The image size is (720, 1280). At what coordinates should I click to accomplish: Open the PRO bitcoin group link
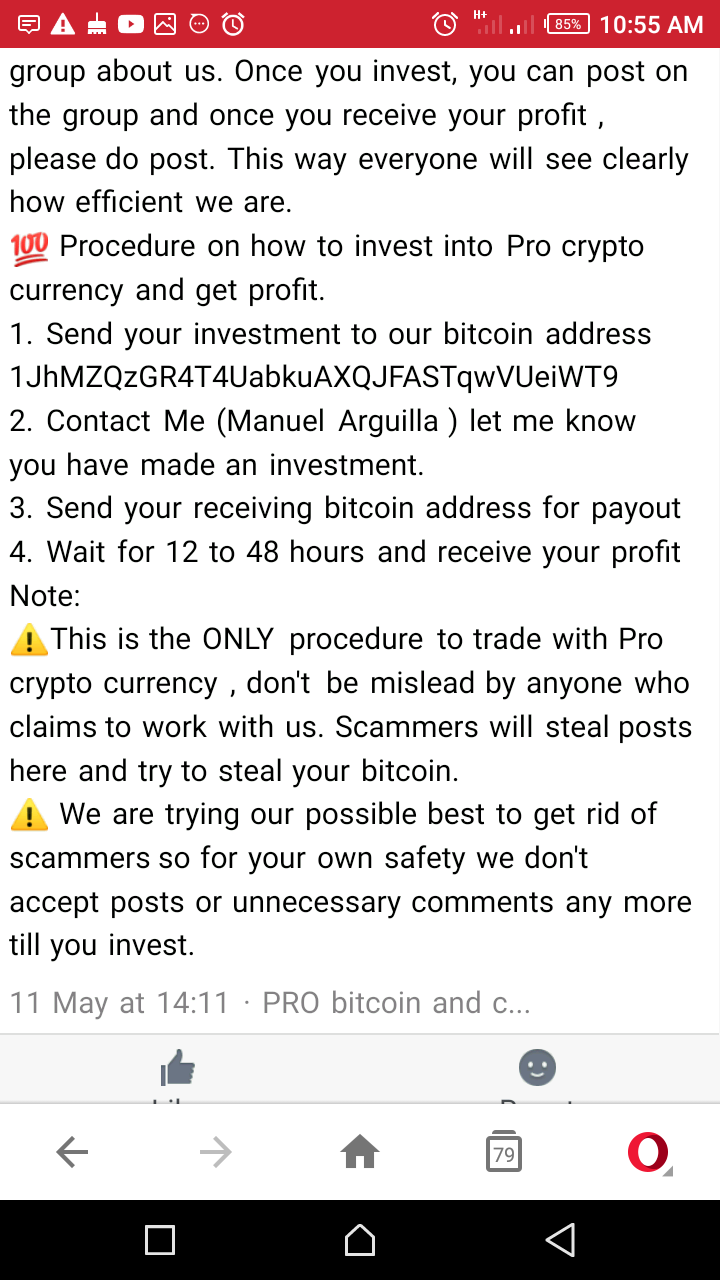coord(396,1003)
